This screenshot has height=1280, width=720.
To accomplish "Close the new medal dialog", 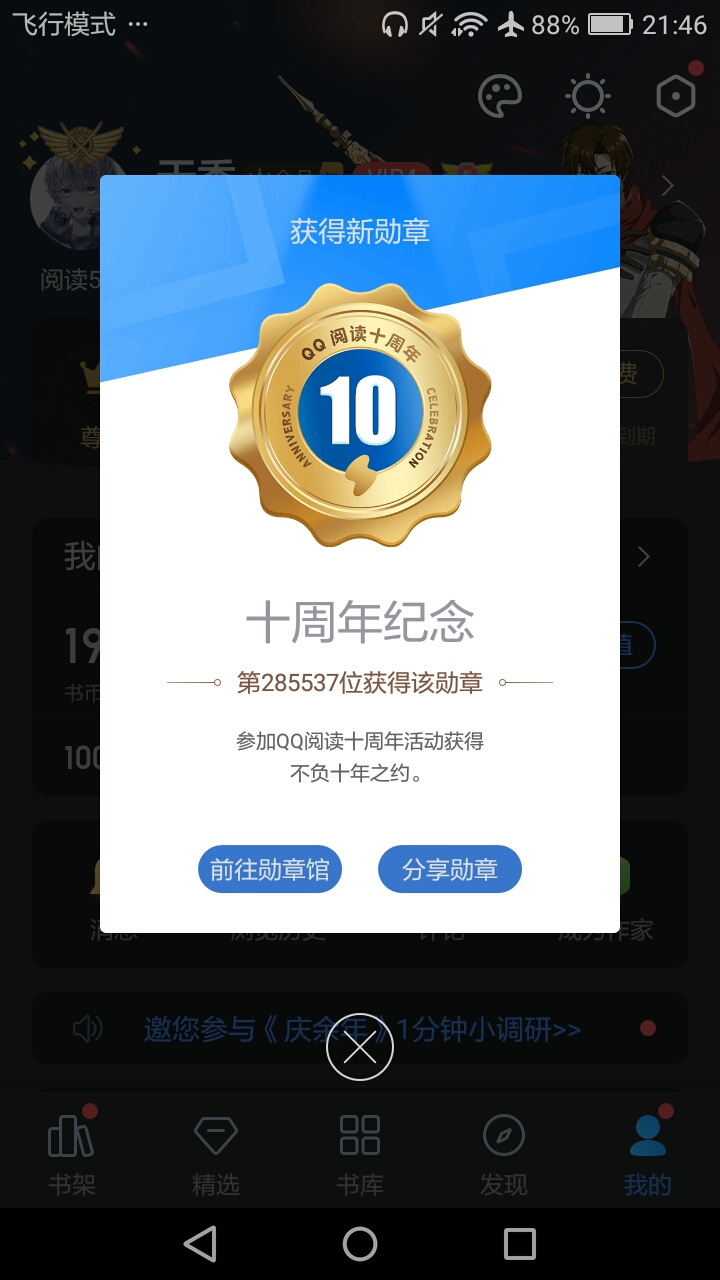I will (x=360, y=1047).
